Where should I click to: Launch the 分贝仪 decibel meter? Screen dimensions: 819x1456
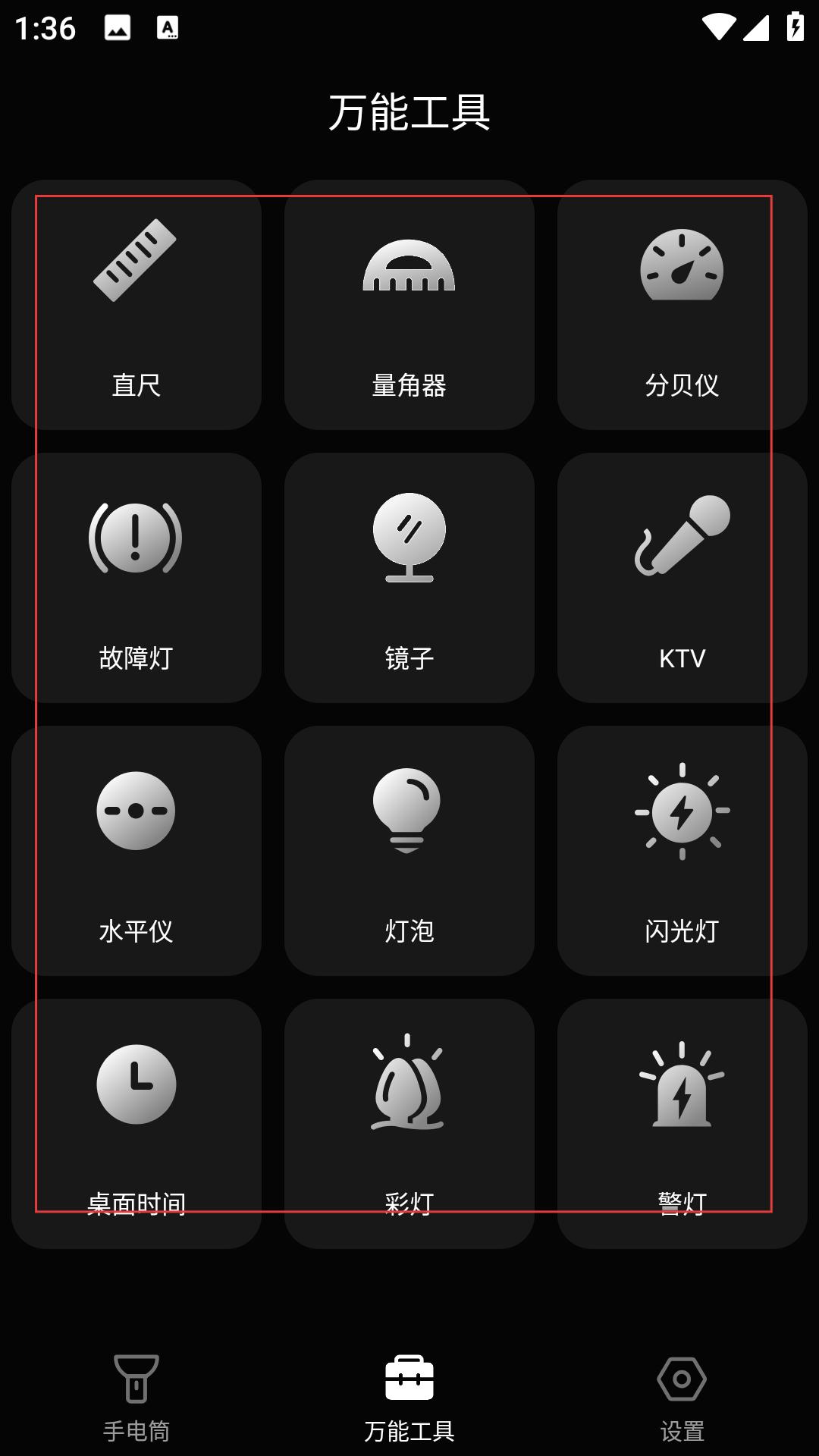682,305
